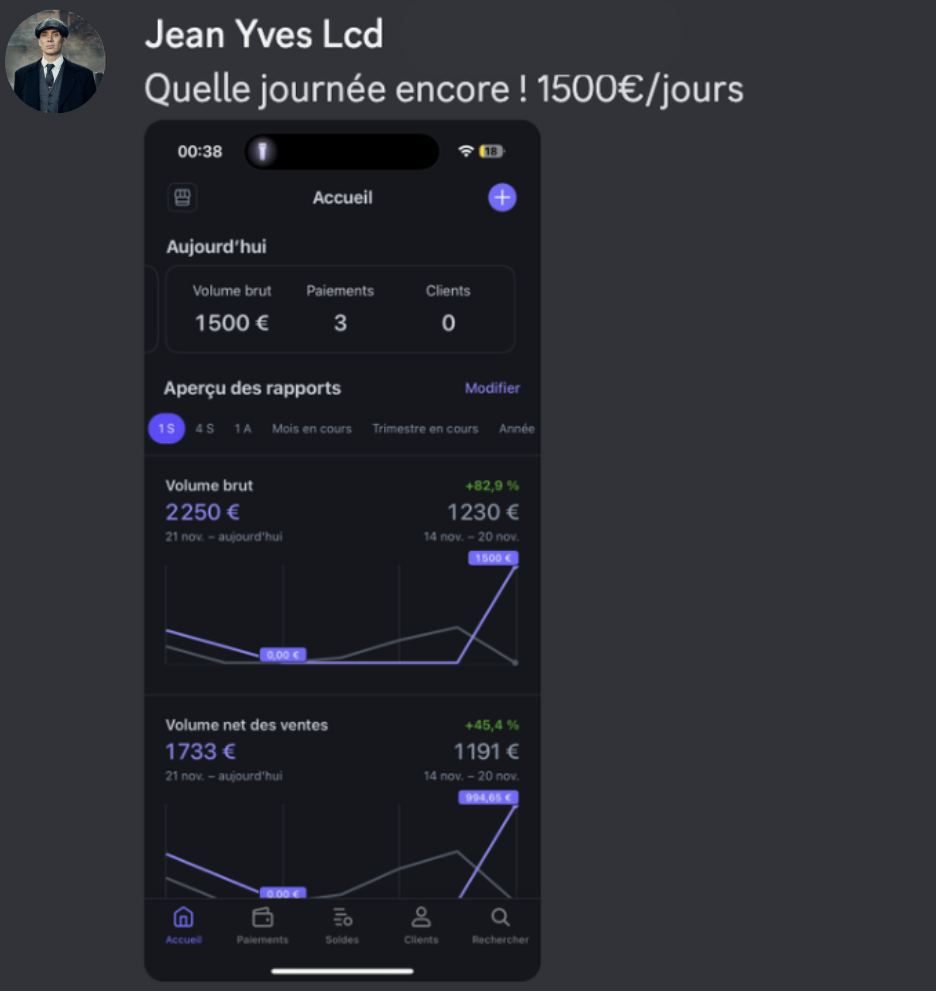
Task: Open Jean Yves Lcd's profile avatar
Action: tap(55, 63)
